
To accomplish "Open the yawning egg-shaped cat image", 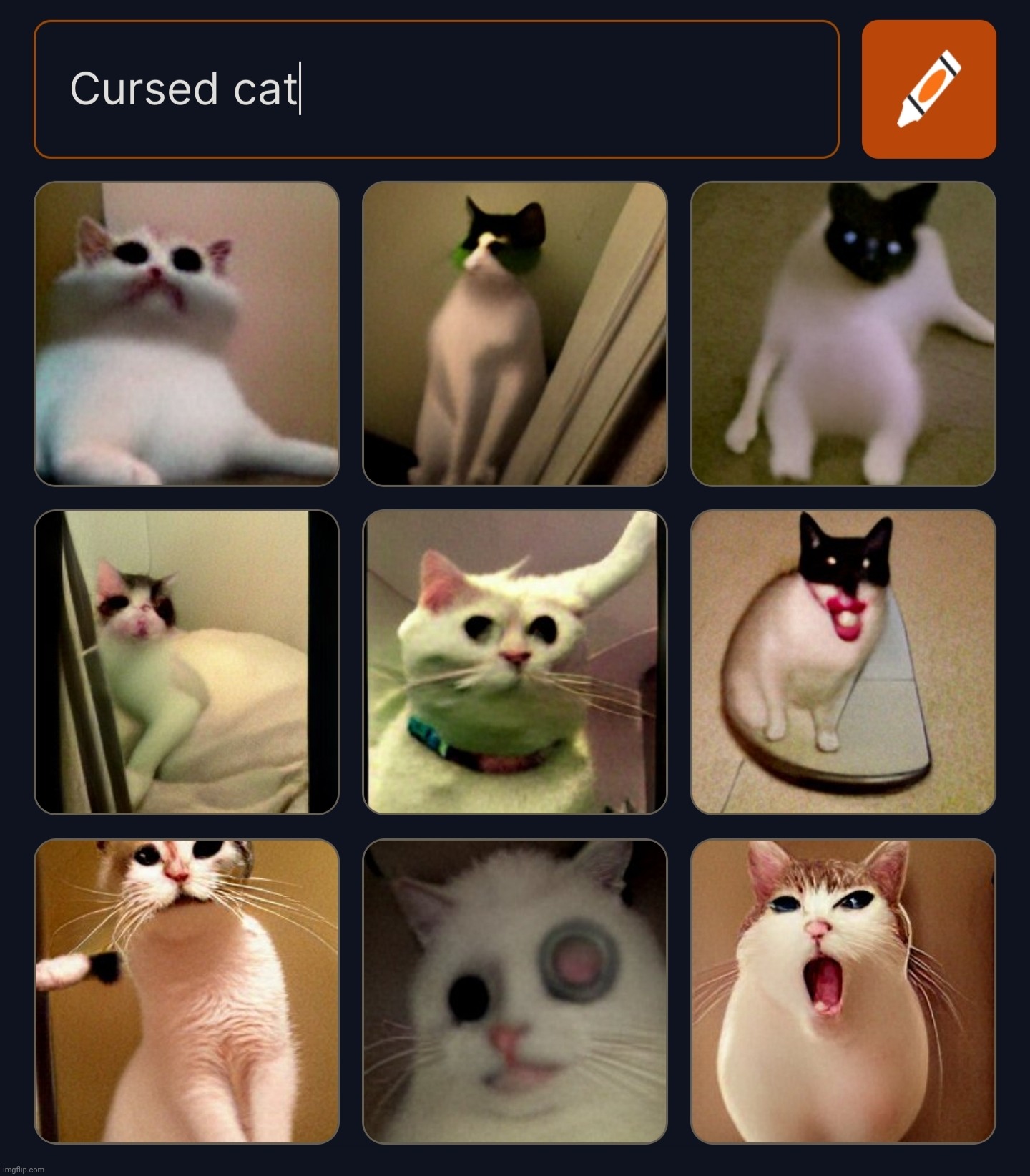I will [x=843, y=991].
